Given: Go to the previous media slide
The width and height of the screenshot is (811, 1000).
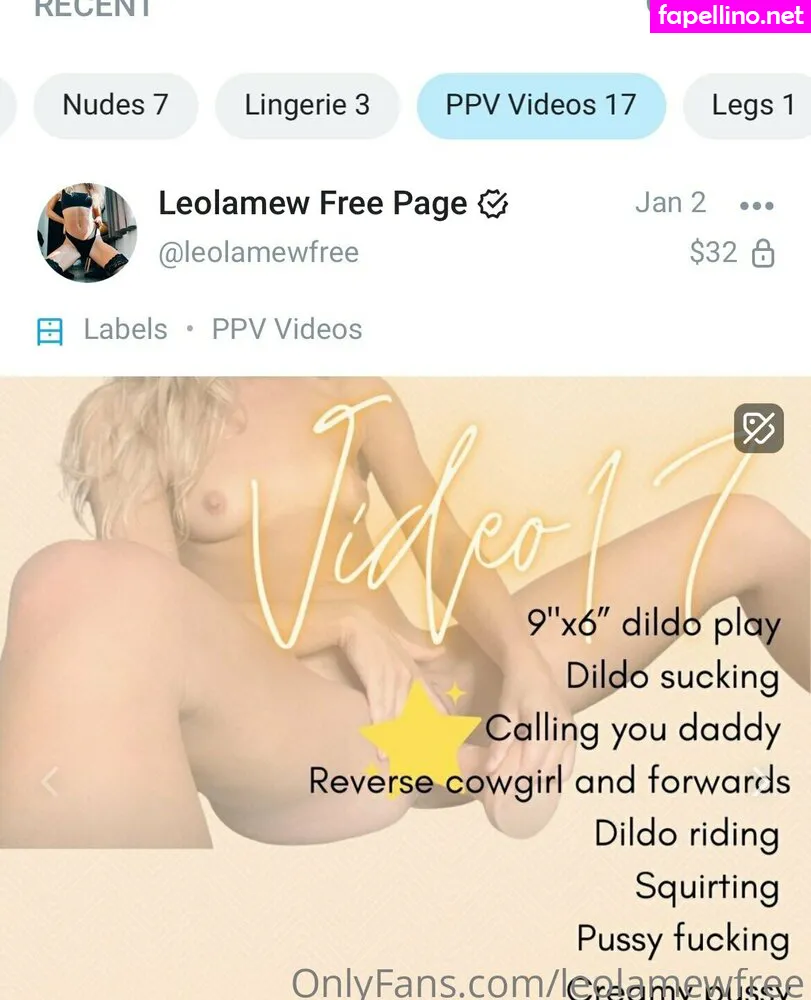Looking at the screenshot, I should coord(48,781).
